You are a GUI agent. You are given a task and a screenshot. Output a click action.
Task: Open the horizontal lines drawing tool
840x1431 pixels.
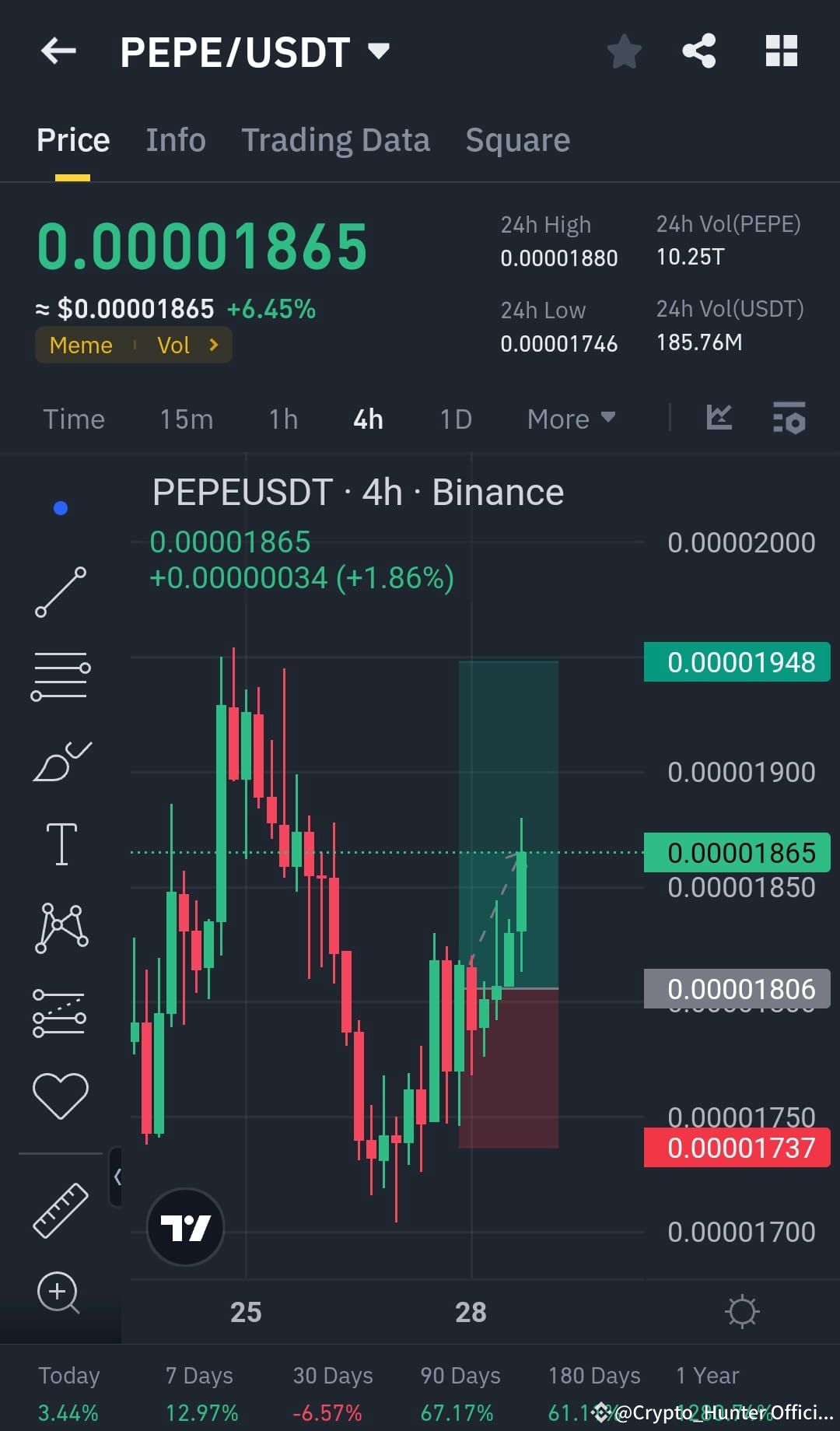[61, 674]
